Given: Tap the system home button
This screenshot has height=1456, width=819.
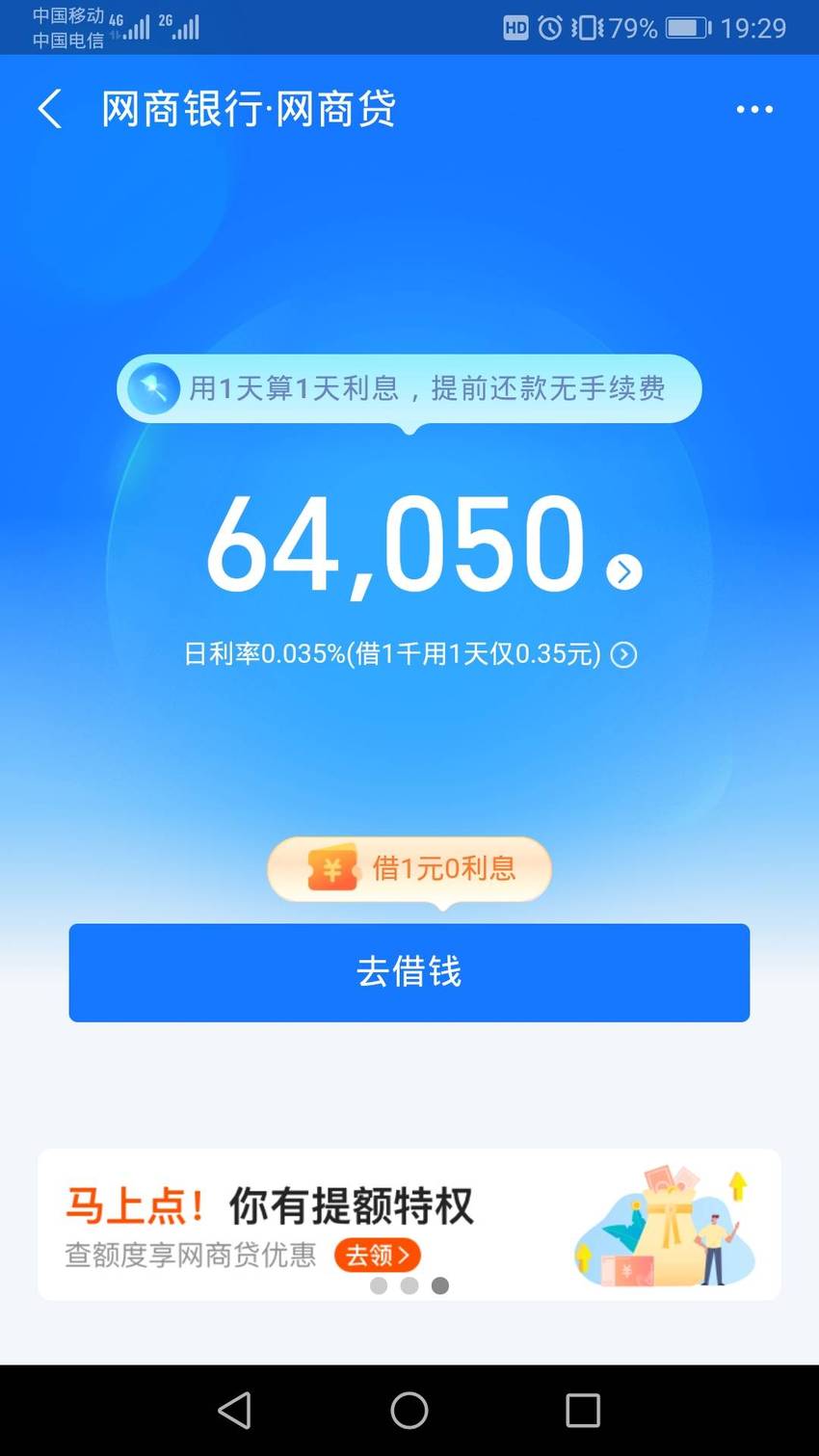Looking at the screenshot, I should tap(409, 1411).
